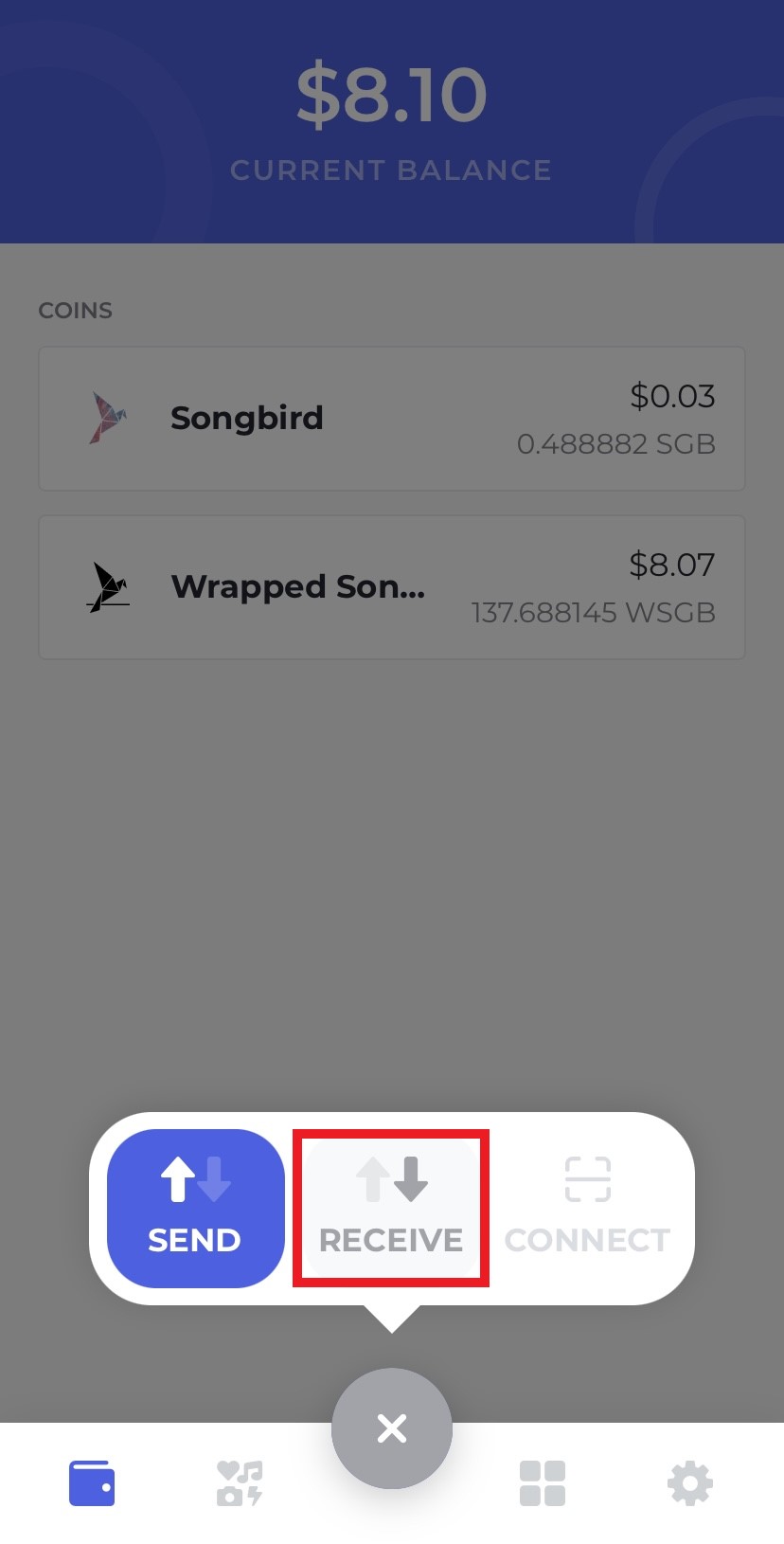The width and height of the screenshot is (784, 1544).
Task: Switch to the collectibles media tab
Action: (240, 1482)
